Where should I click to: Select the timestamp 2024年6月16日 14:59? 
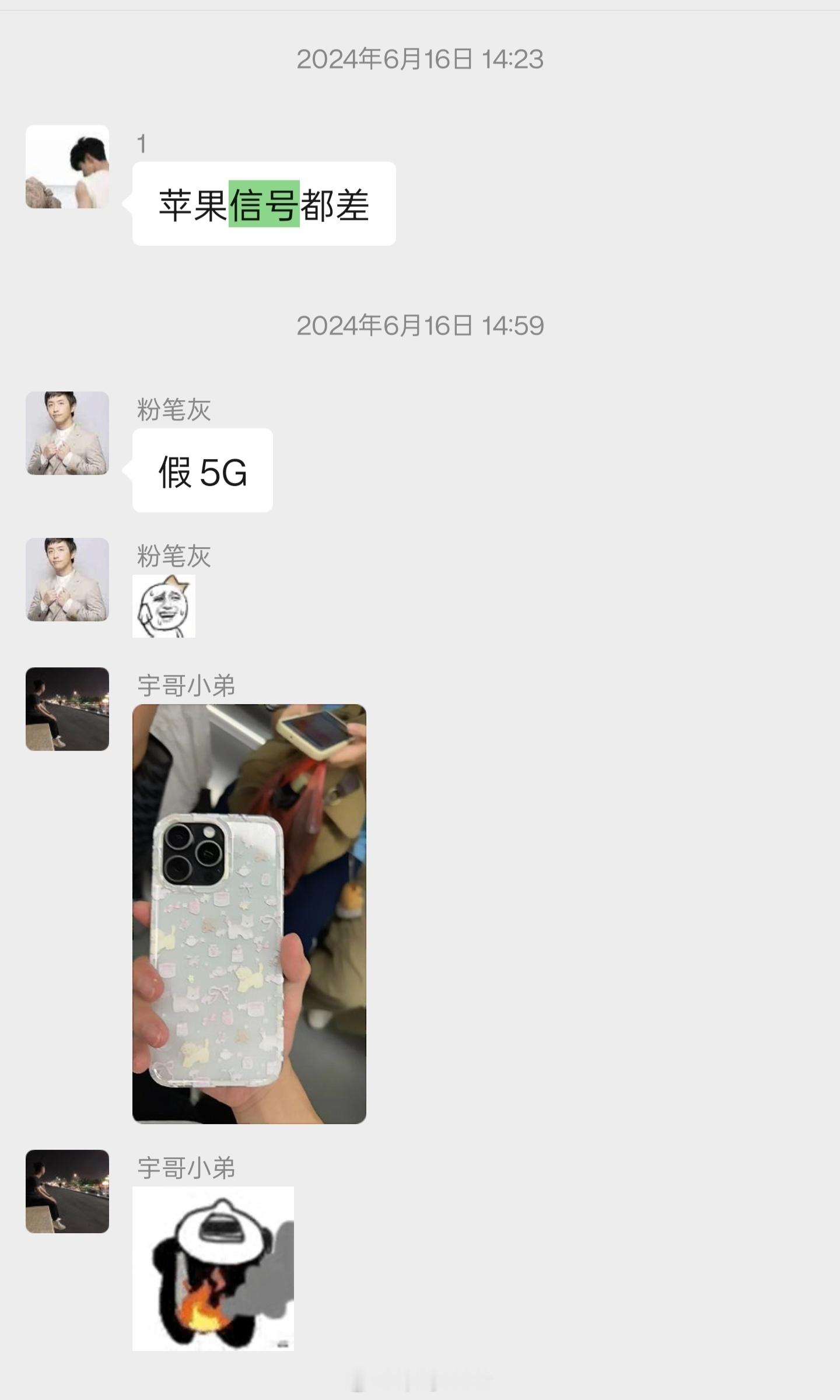pos(420,327)
